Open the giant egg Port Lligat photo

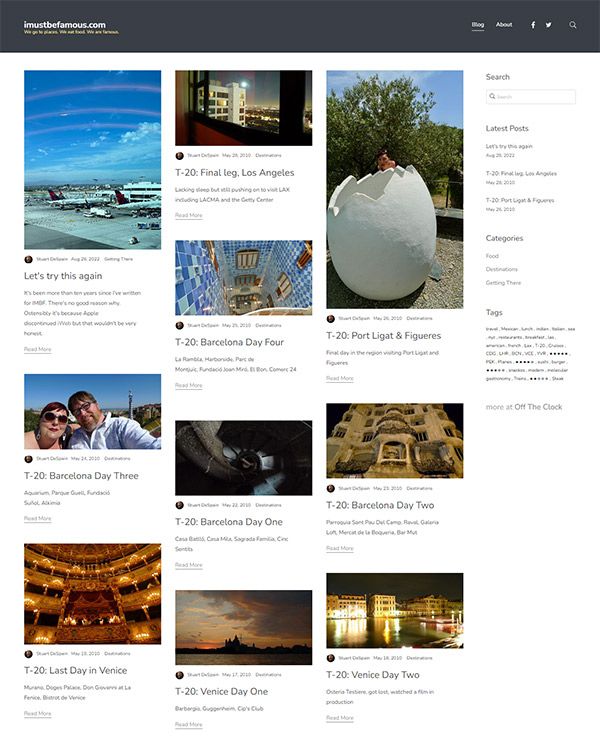pyautogui.click(x=394, y=189)
